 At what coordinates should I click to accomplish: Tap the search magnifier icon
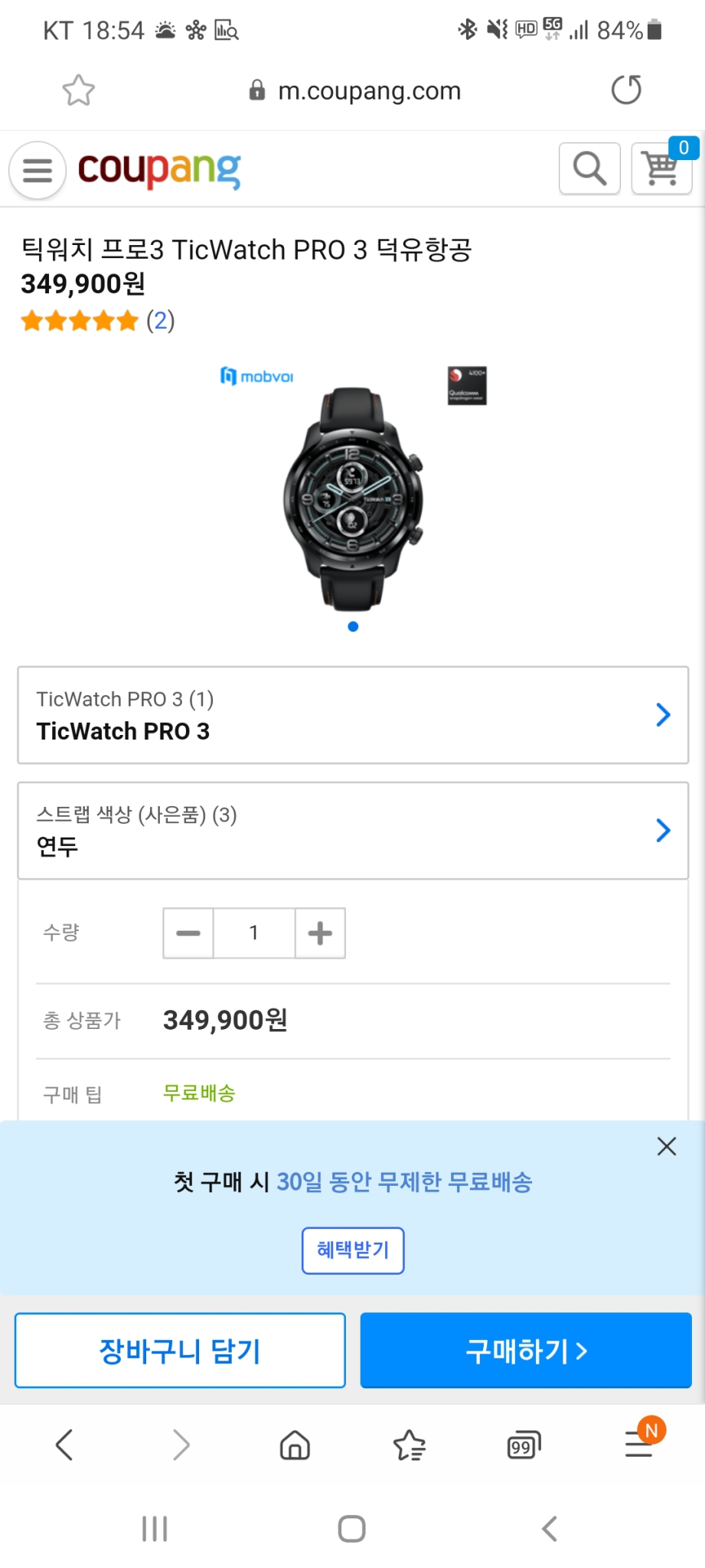pyautogui.click(x=588, y=168)
